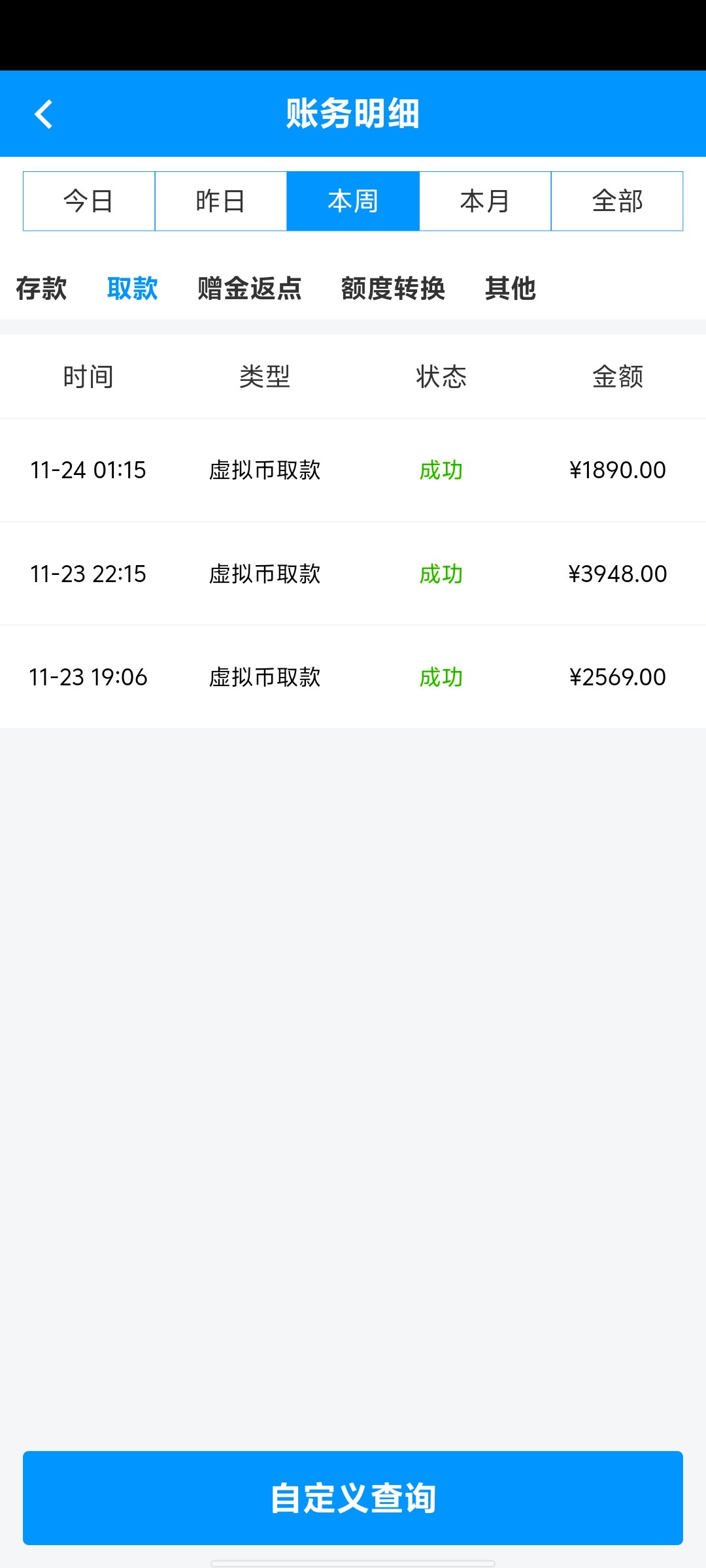706x1568 pixels.
Task: Open the 其他 category
Action: [511, 288]
